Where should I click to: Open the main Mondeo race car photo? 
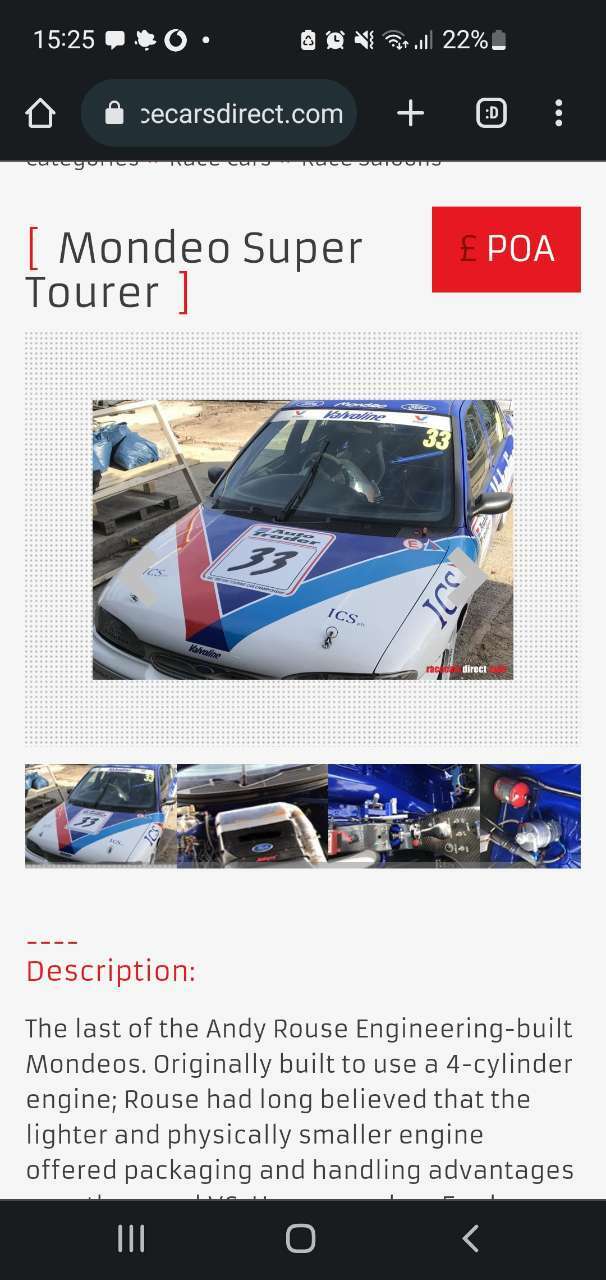302,540
